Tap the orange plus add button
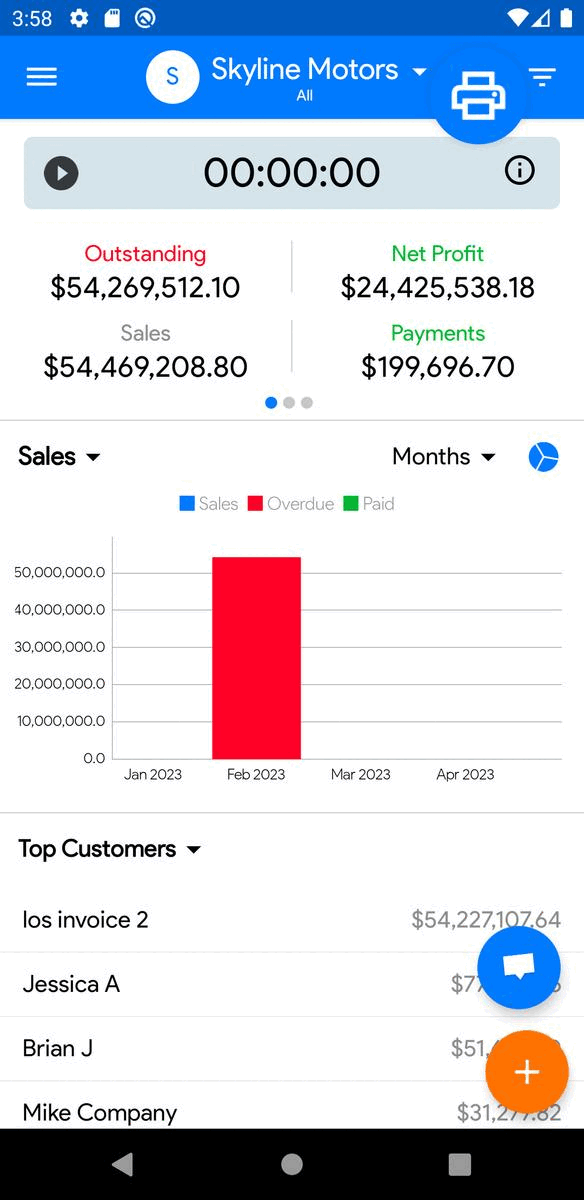 (x=527, y=1072)
